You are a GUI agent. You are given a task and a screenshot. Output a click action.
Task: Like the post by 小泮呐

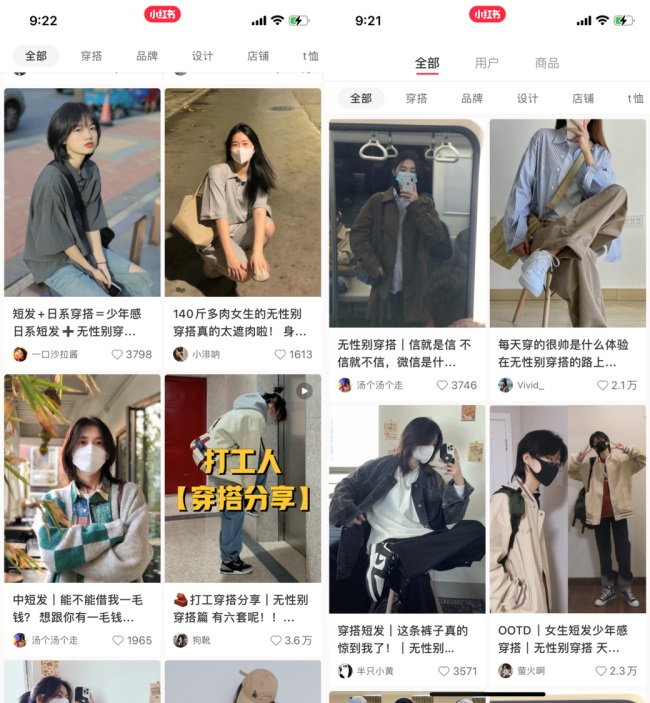(280, 354)
